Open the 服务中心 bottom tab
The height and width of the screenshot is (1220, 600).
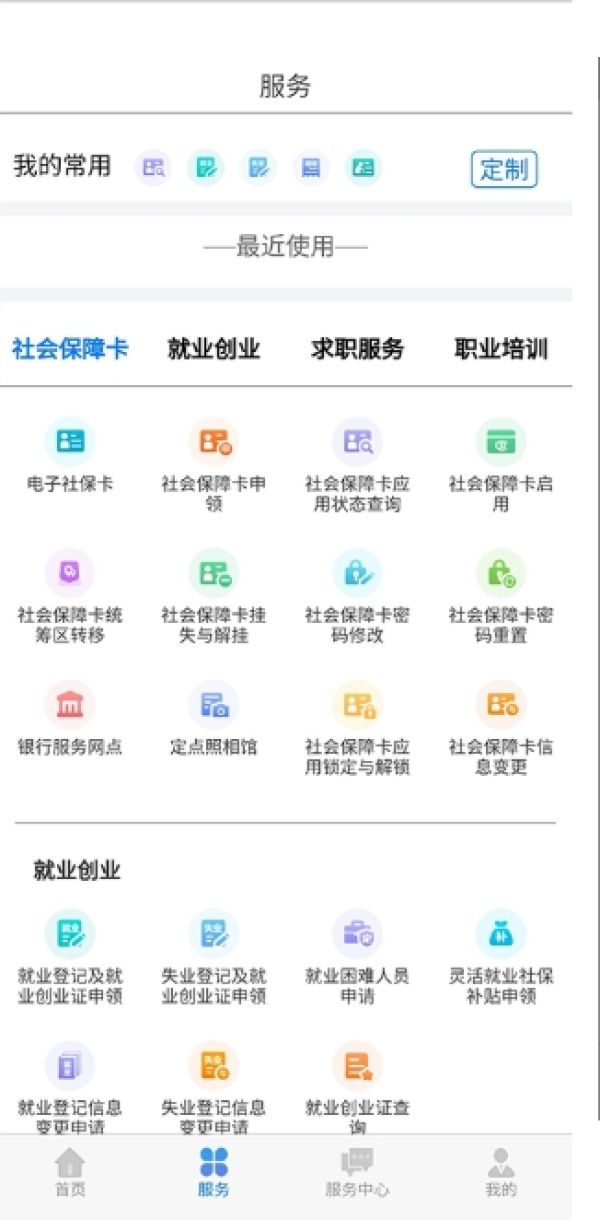357,1172
